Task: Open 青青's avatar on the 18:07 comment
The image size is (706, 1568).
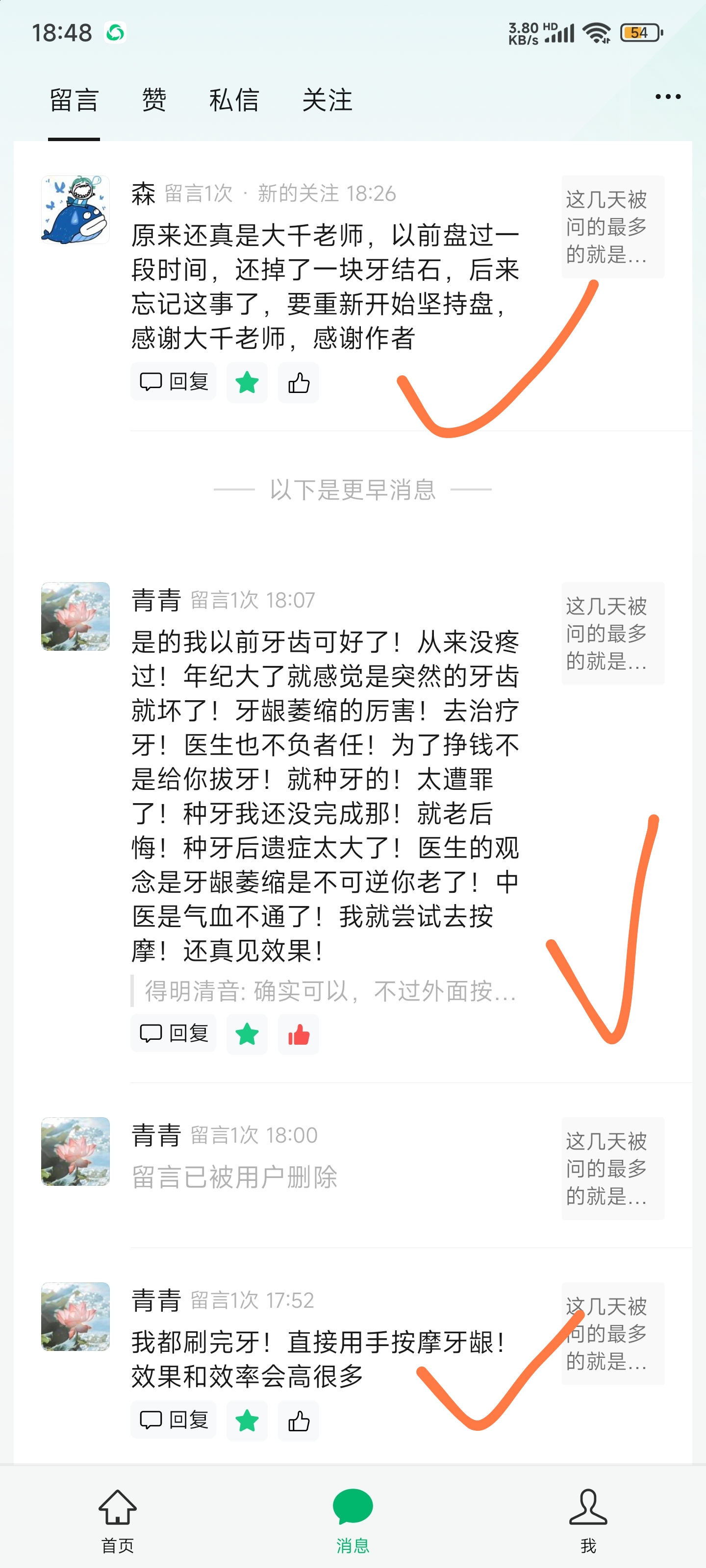Action: pos(76,616)
